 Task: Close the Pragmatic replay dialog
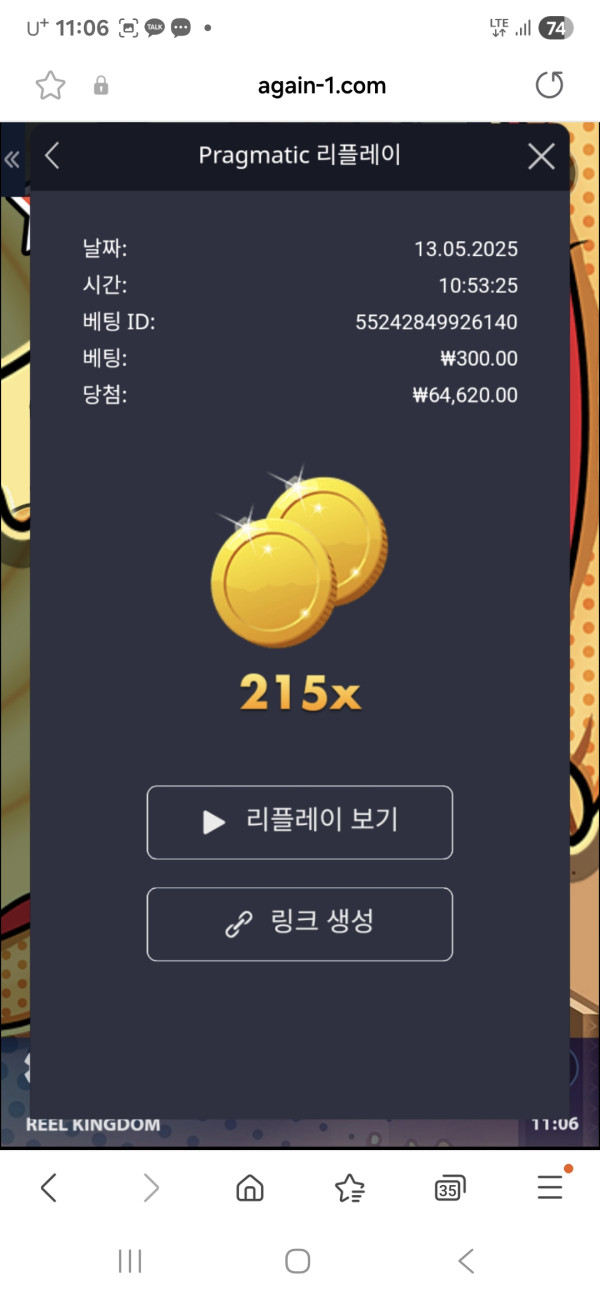(x=541, y=156)
